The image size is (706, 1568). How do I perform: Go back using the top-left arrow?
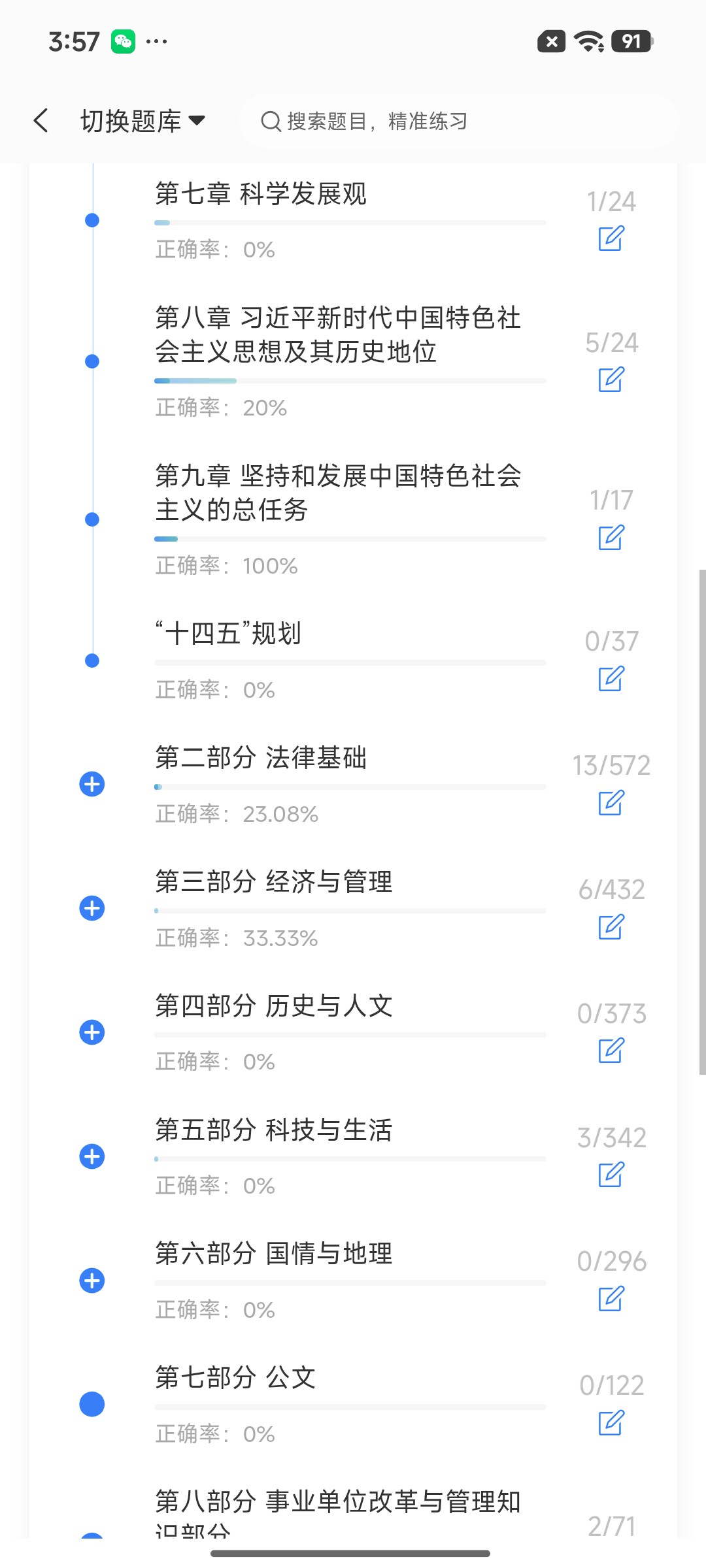pyautogui.click(x=41, y=120)
